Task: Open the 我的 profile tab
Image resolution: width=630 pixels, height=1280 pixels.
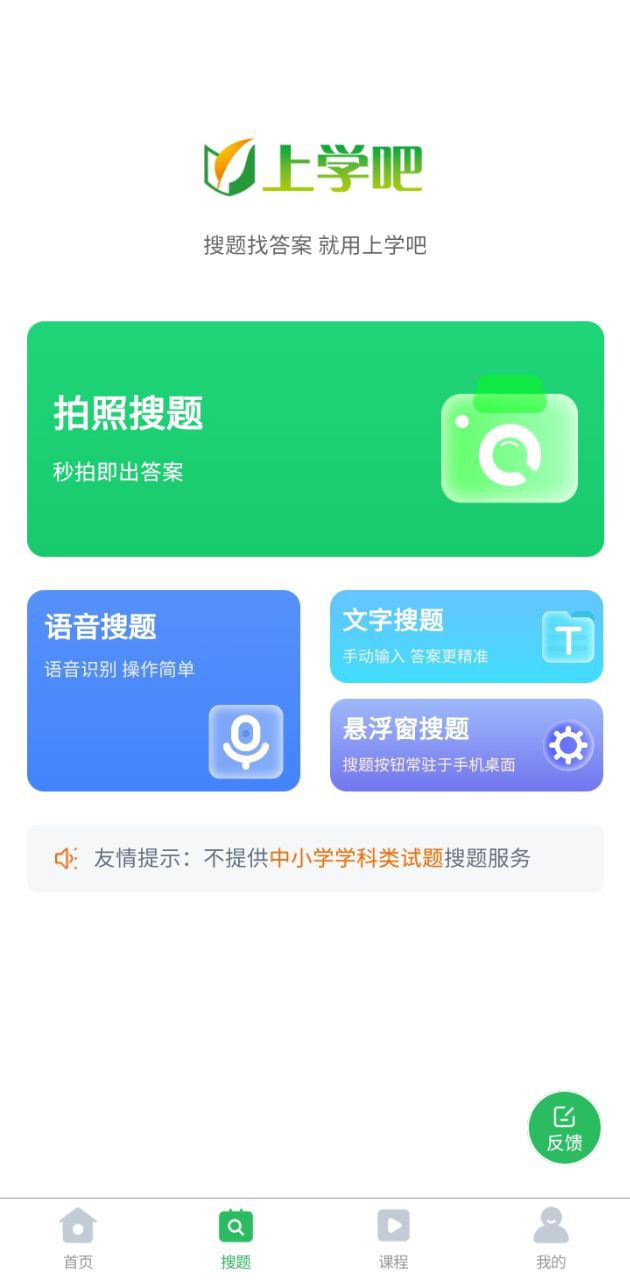Action: (x=551, y=1239)
